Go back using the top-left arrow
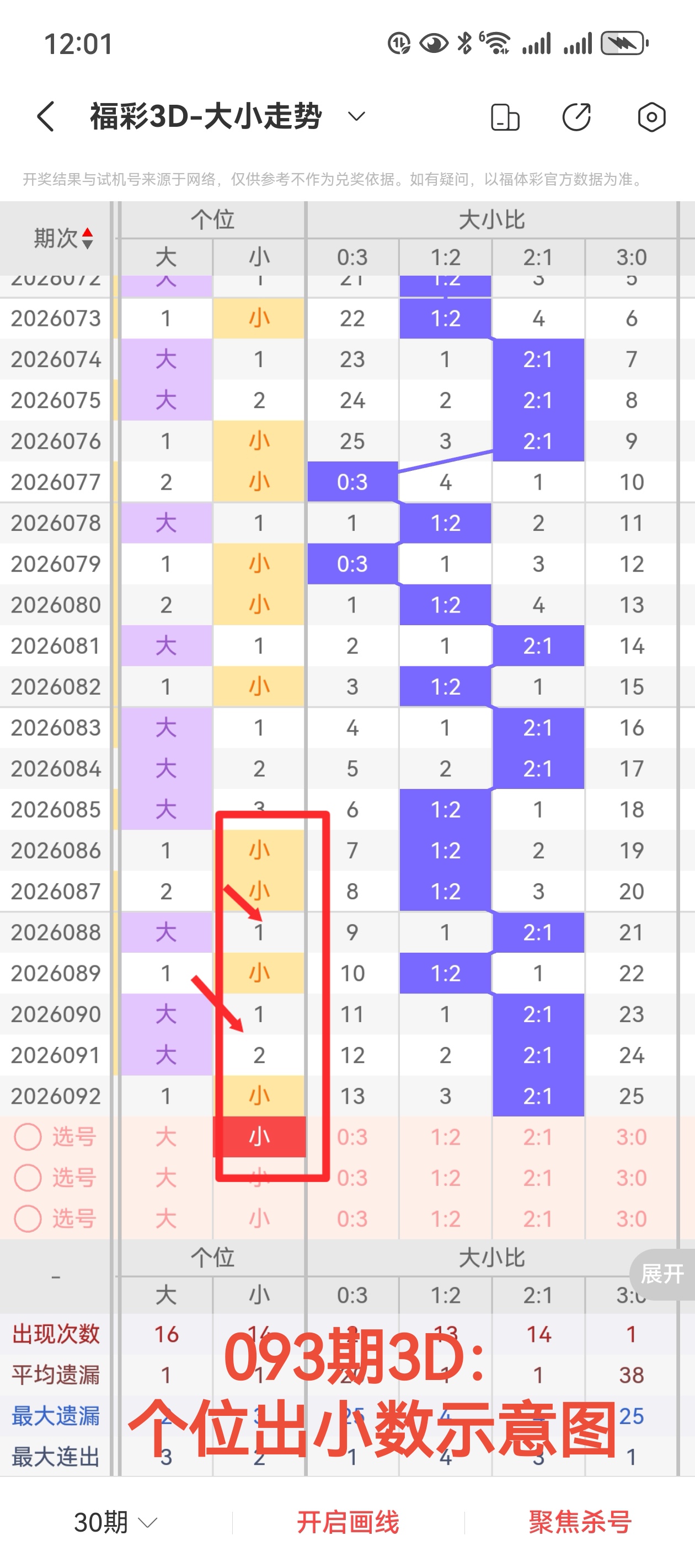 pos(46,116)
